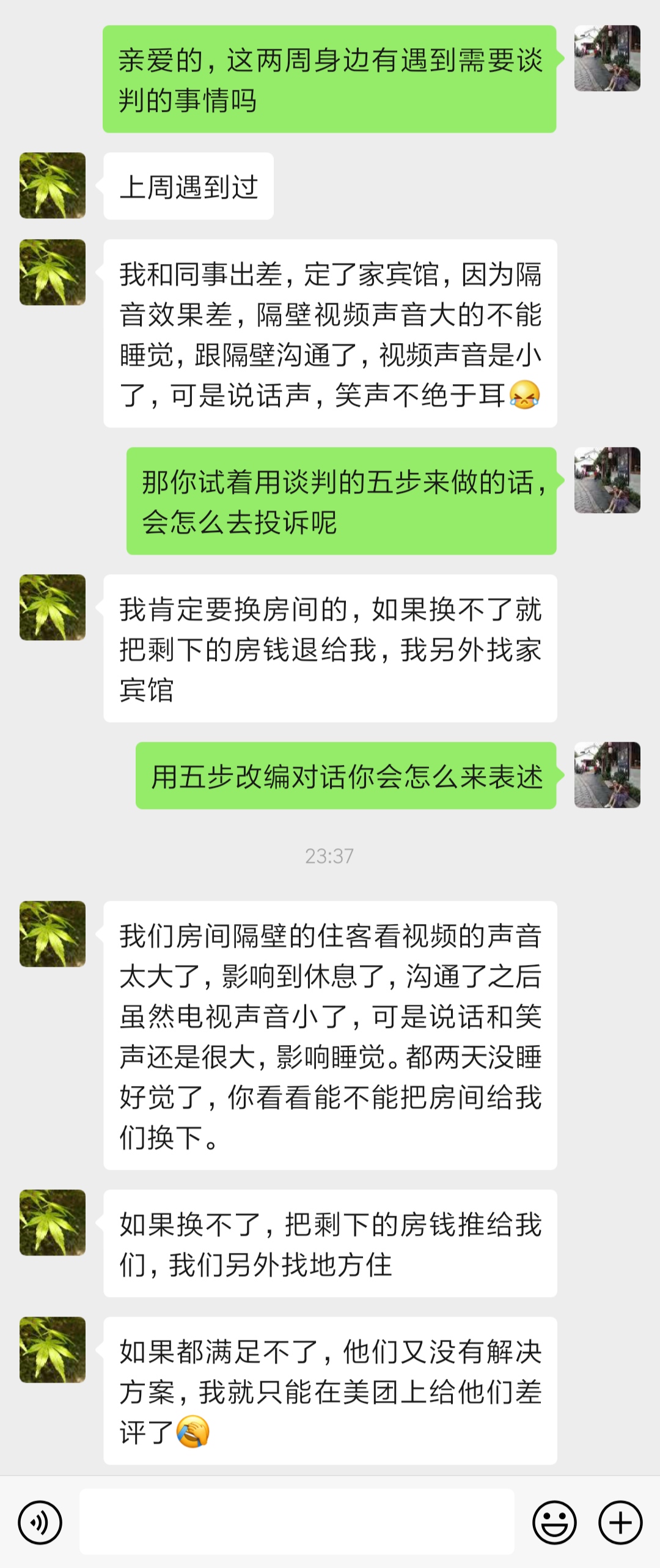Switch to voice message input

point(40,1522)
